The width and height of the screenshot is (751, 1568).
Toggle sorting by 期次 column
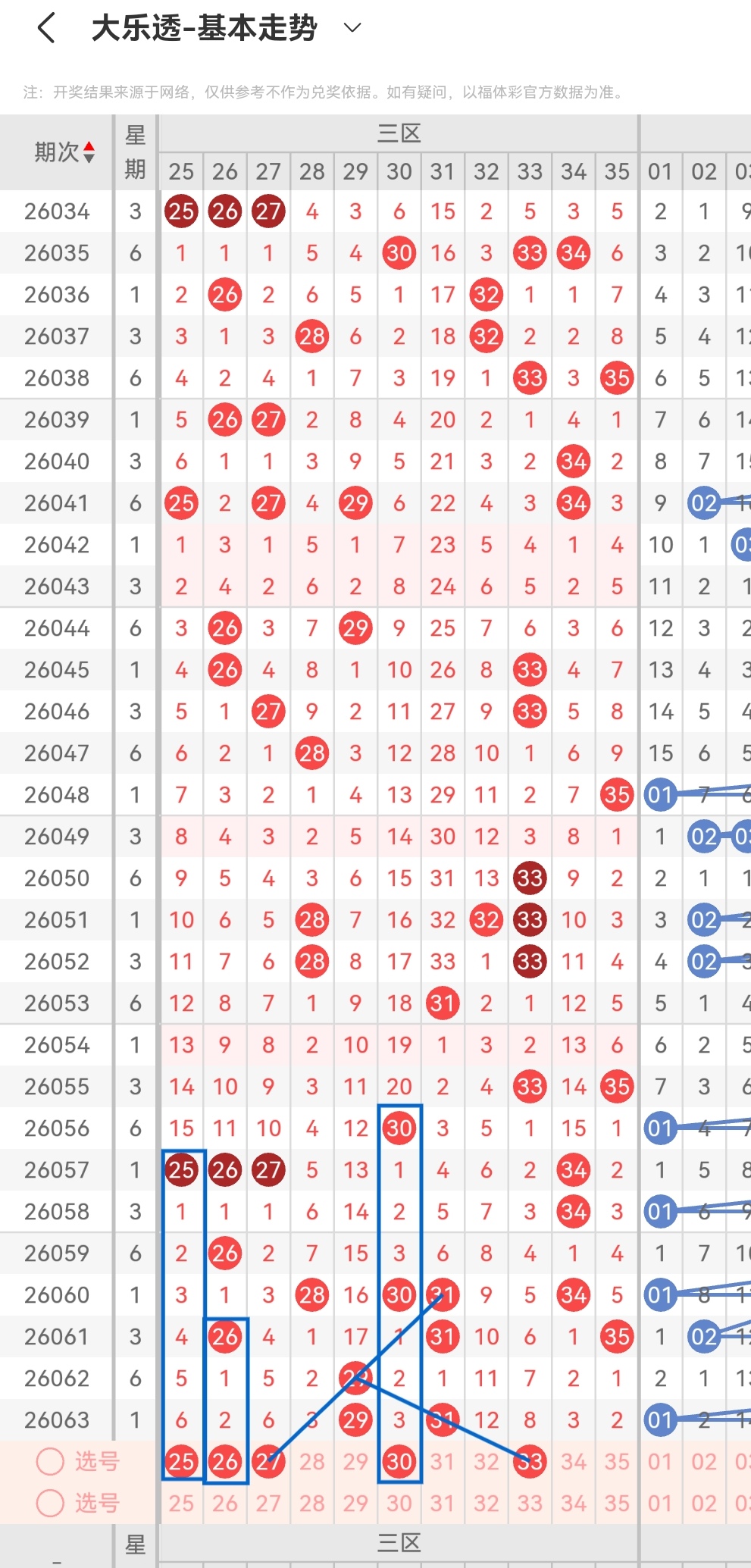point(64,152)
